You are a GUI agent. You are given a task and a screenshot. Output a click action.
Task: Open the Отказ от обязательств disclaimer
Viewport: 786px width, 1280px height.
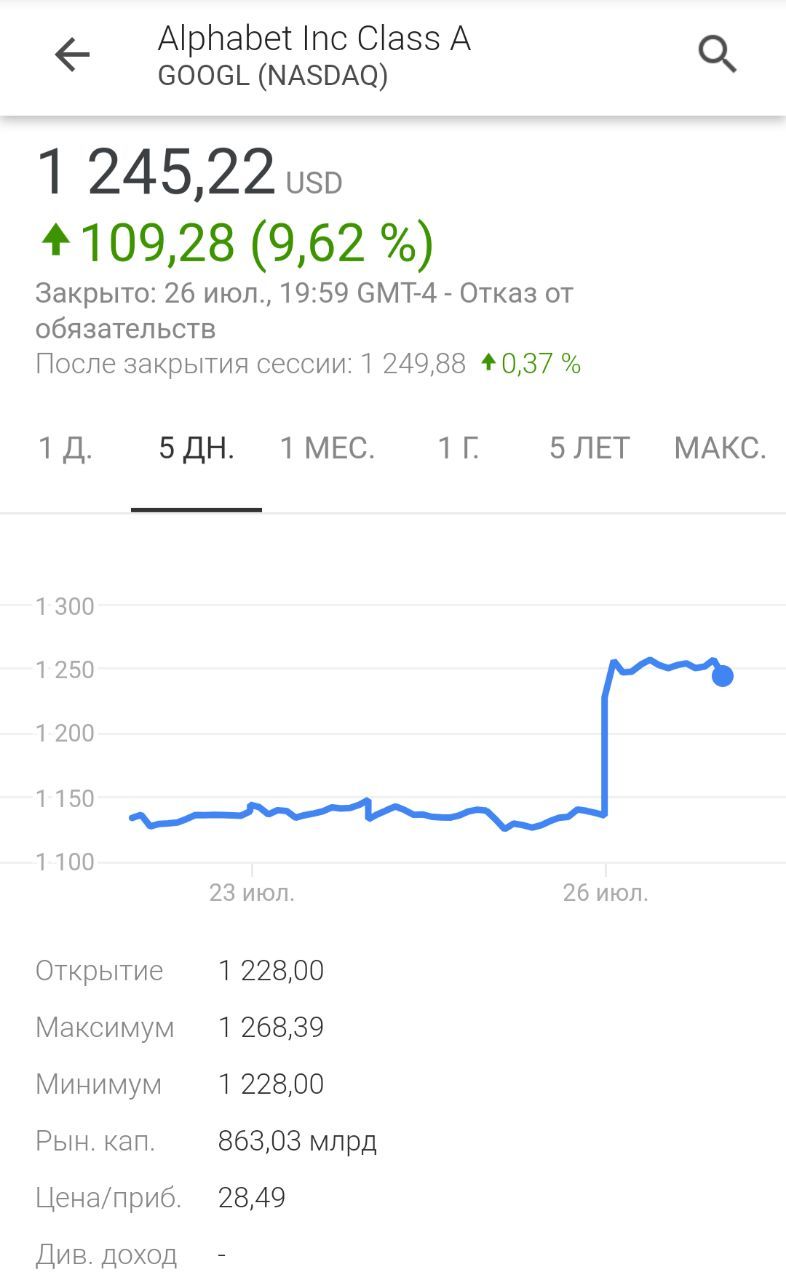click(304, 311)
